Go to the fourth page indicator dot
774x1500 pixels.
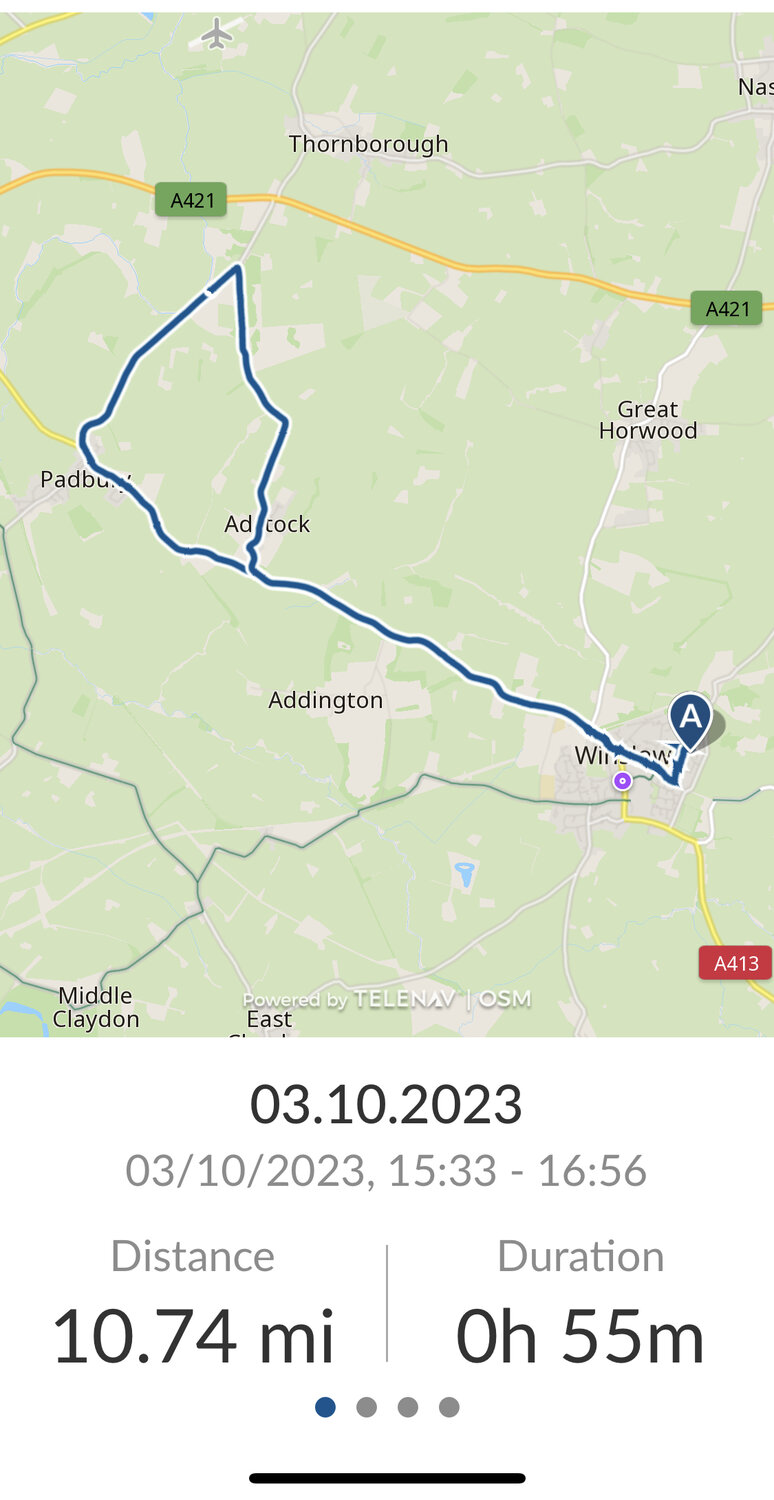point(449,1407)
